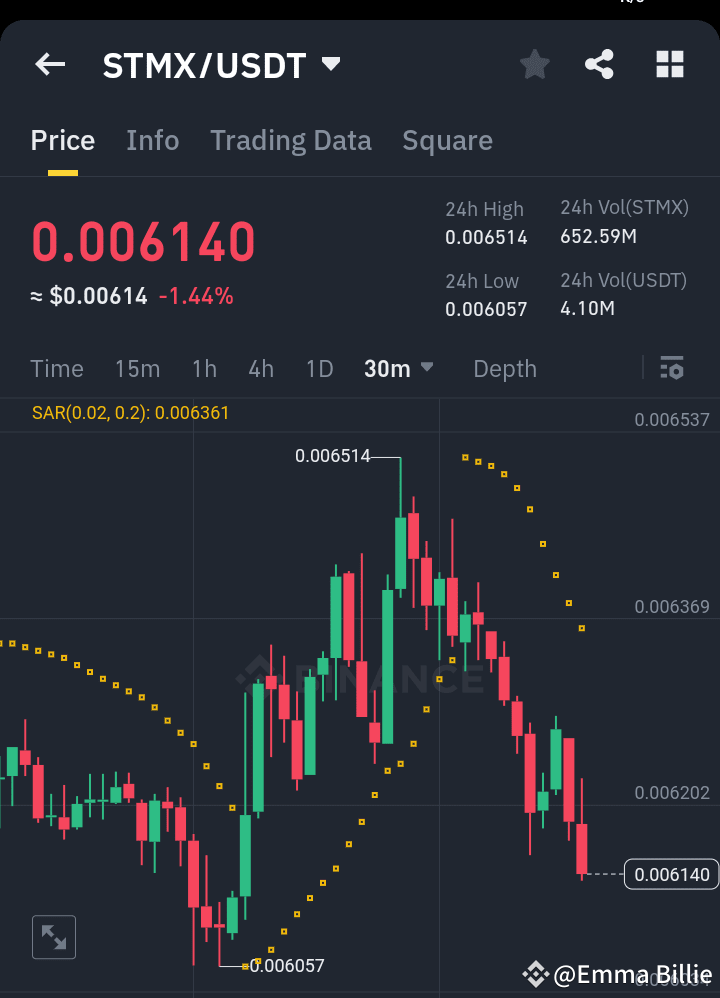Image resolution: width=720 pixels, height=998 pixels.
Task: Select the 1D timeframe
Action: point(319,368)
